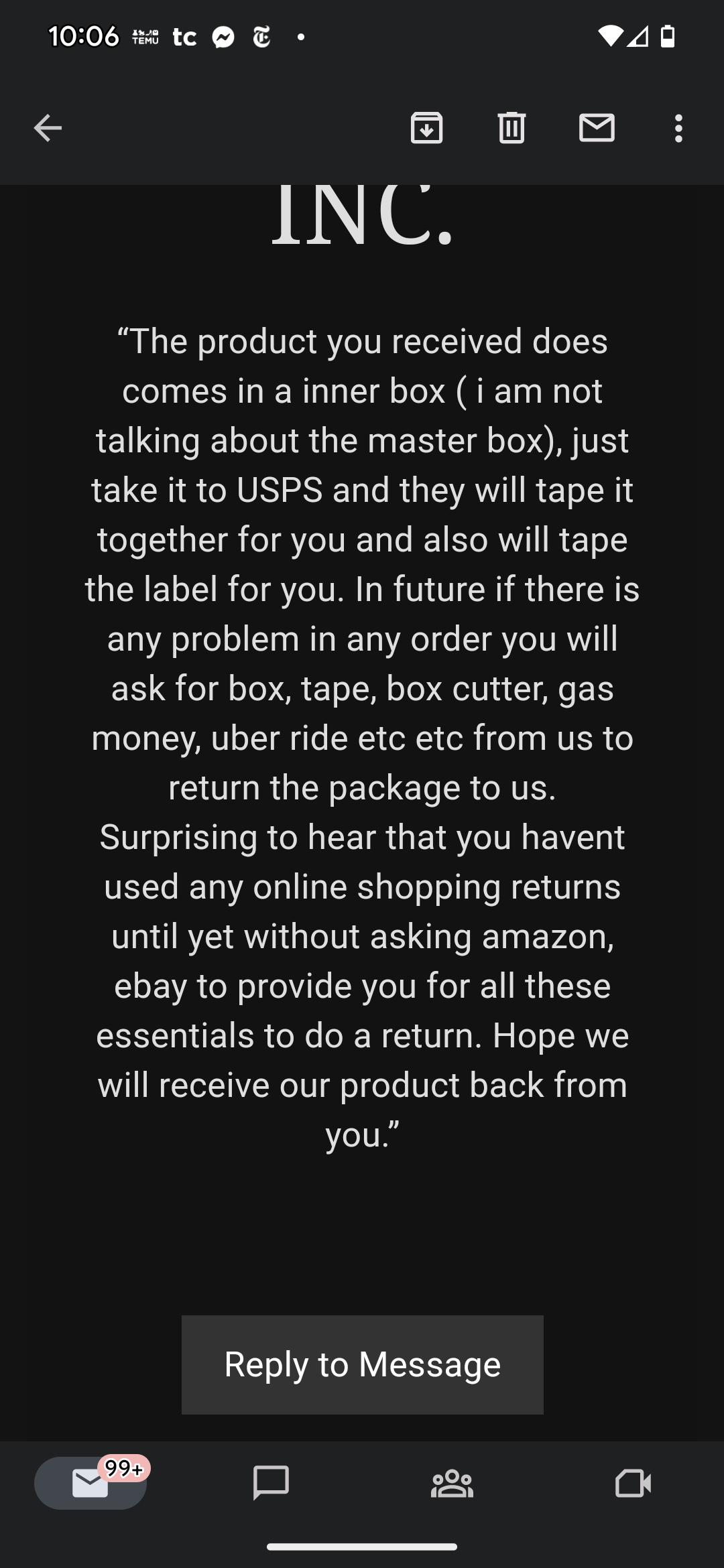Viewport: 724px width, 1568px height.
Task: Archive this email
Action: 426,128
